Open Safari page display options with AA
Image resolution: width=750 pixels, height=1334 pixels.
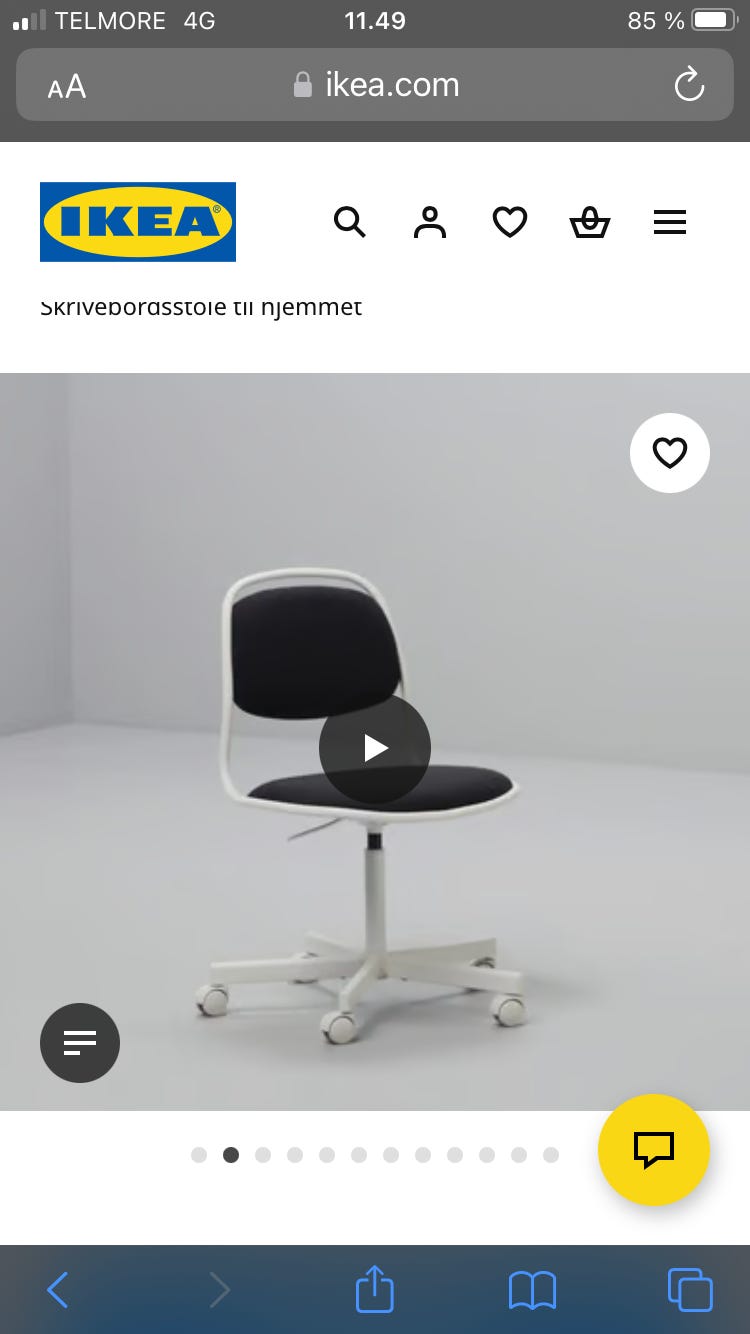(64, 85)
